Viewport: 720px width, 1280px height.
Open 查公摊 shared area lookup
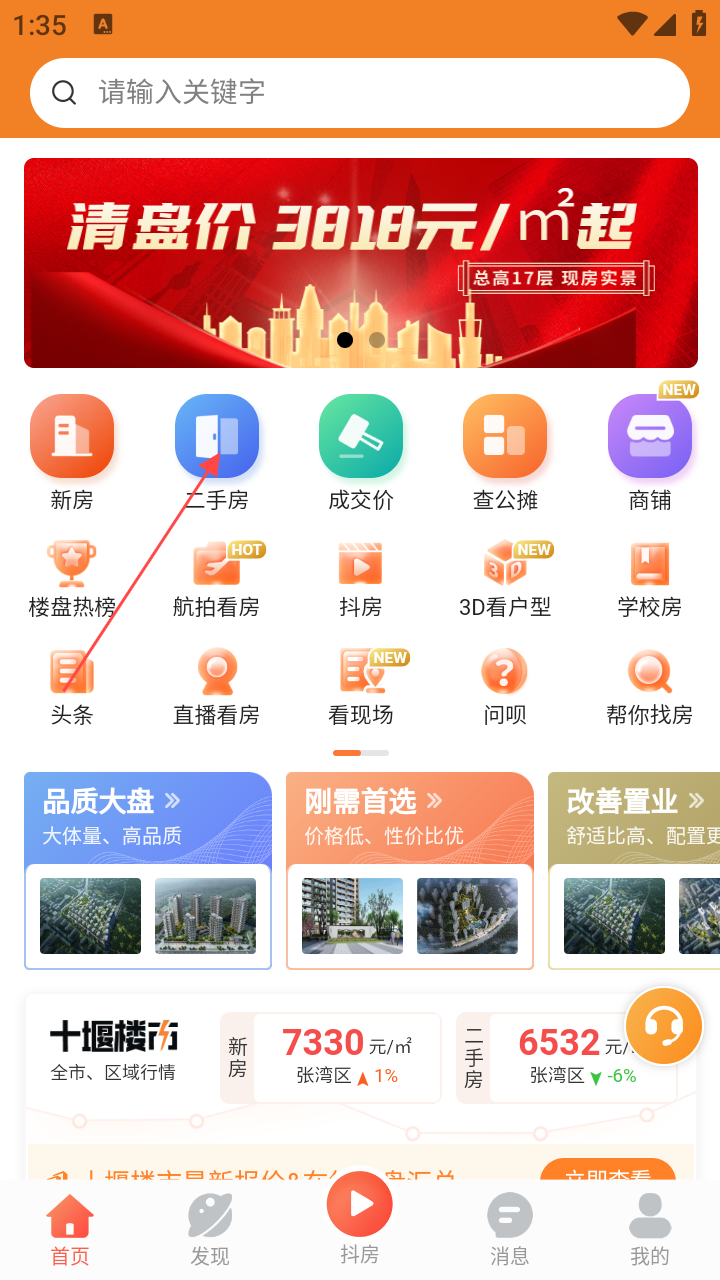[x=505, y=450]
